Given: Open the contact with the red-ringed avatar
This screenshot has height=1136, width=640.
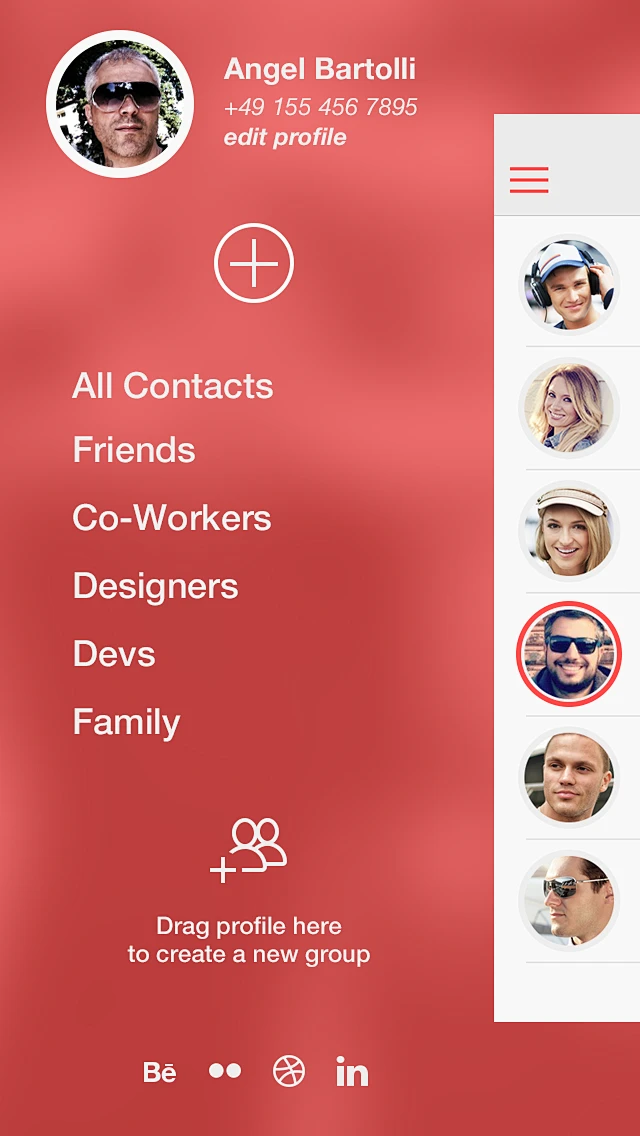Looking at the screenshot, I should [x=569, y=654].
